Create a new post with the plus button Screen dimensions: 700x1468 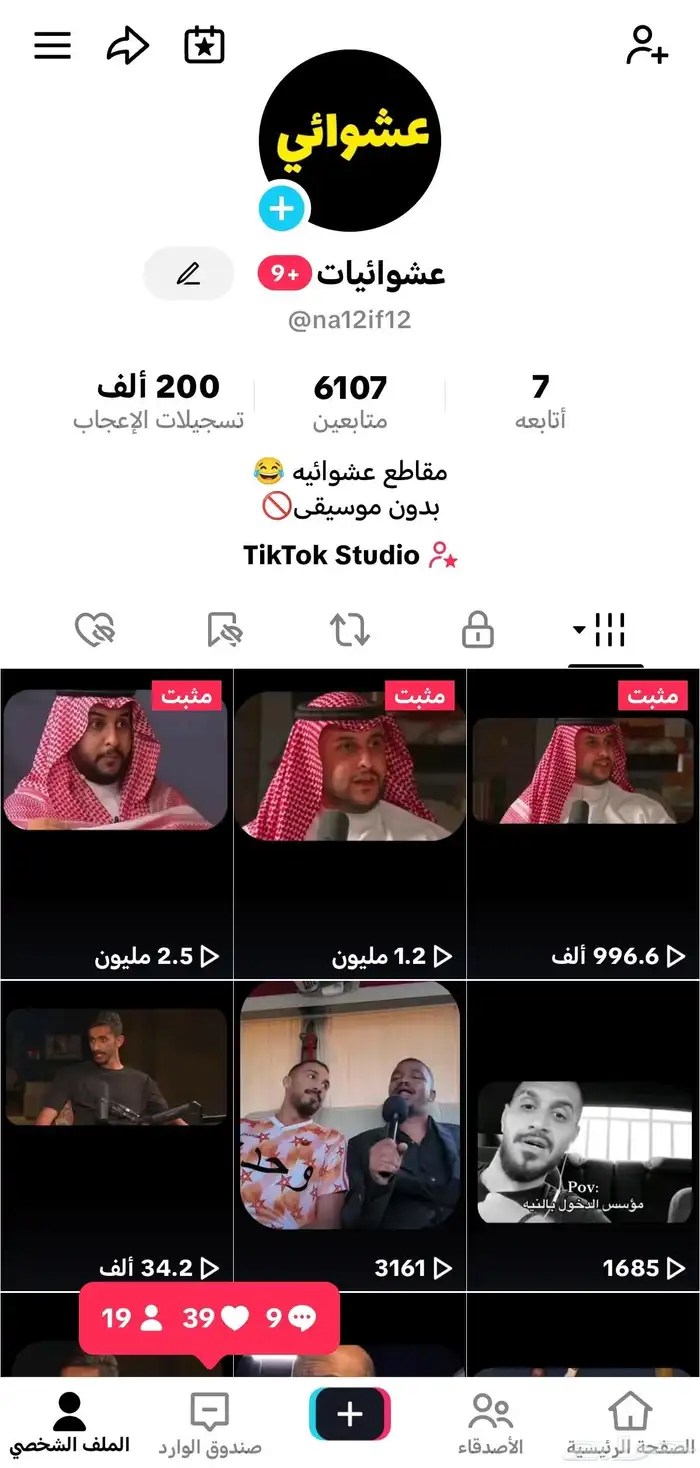coord(350,1414)
